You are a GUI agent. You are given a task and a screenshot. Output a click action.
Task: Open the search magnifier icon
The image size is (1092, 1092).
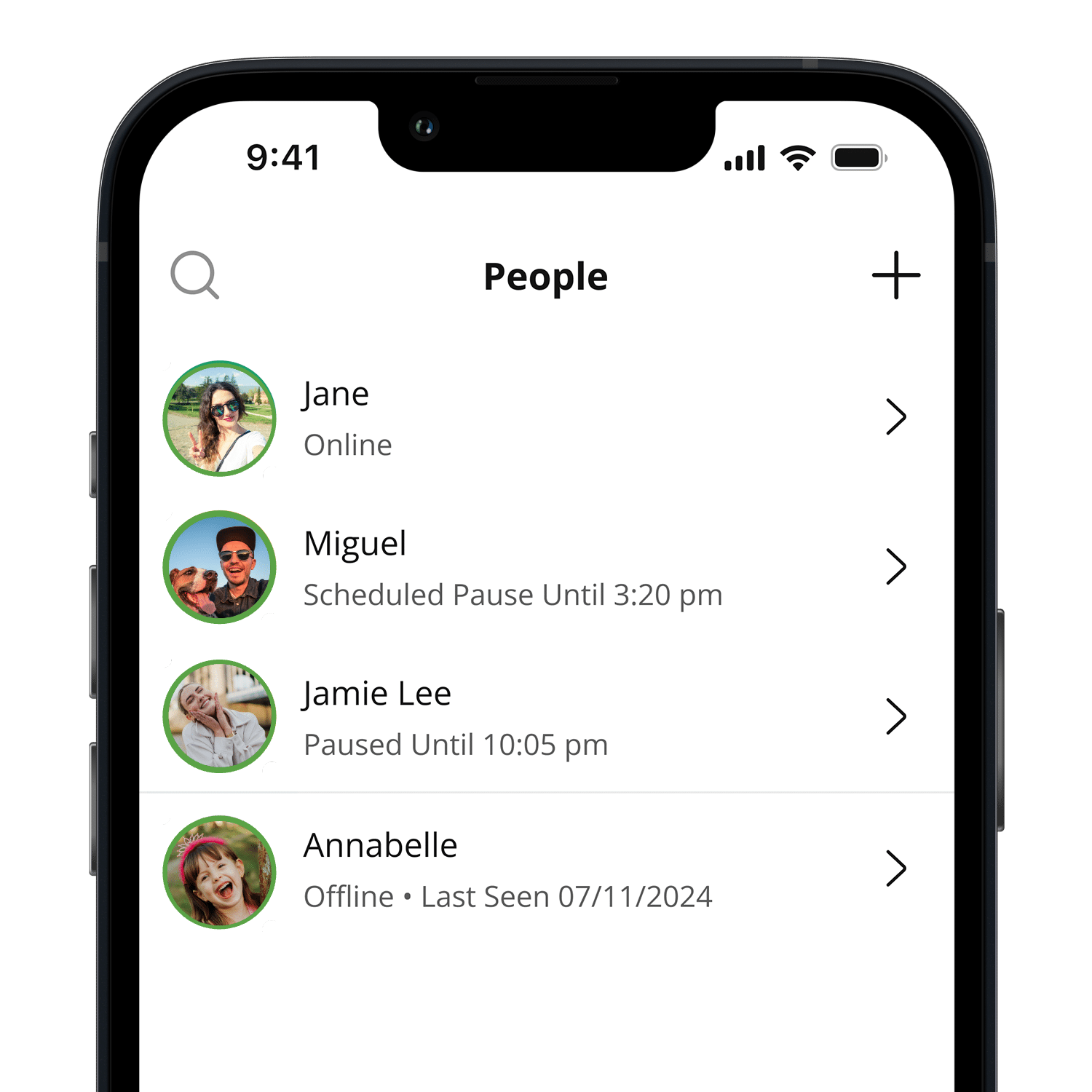(x=194, y=275)
